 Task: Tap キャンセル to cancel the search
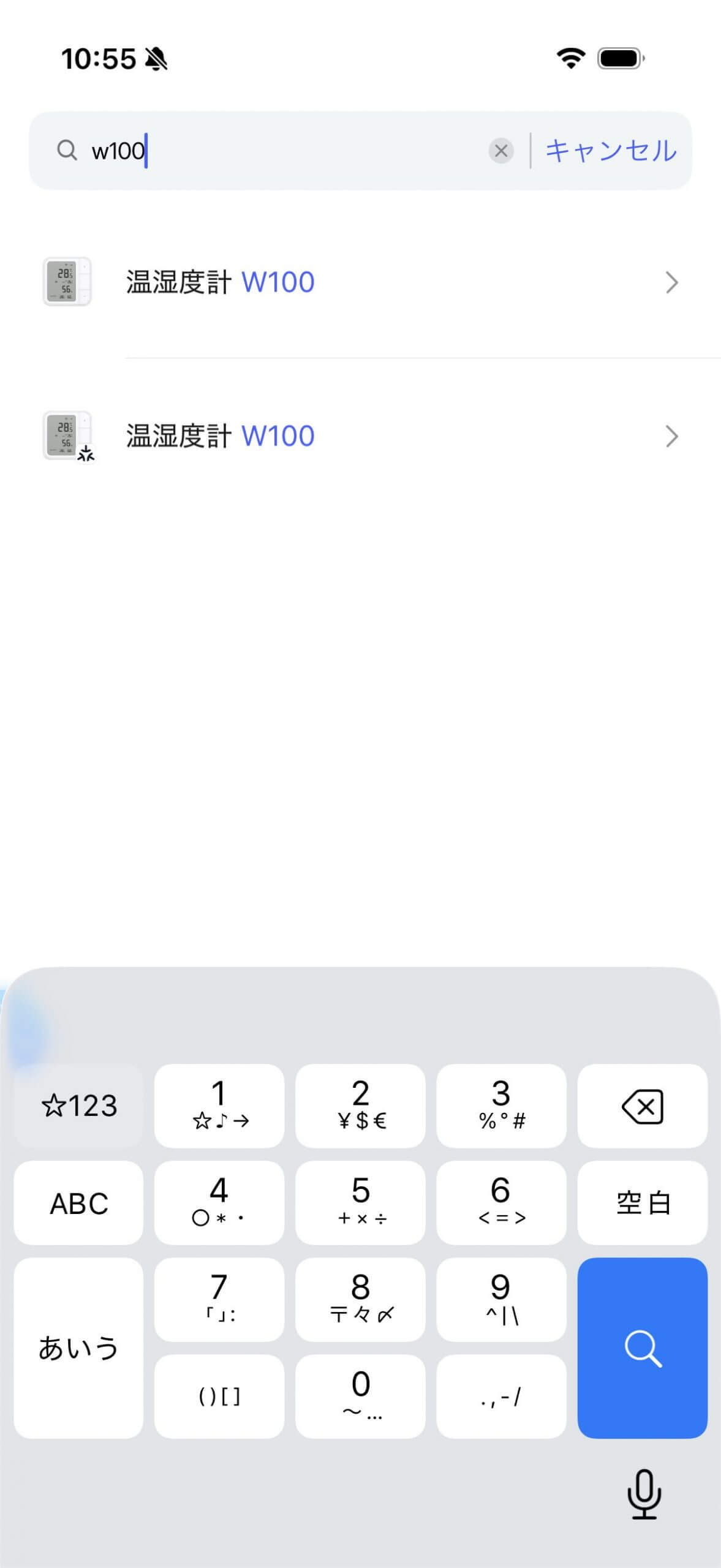(610, 150)
